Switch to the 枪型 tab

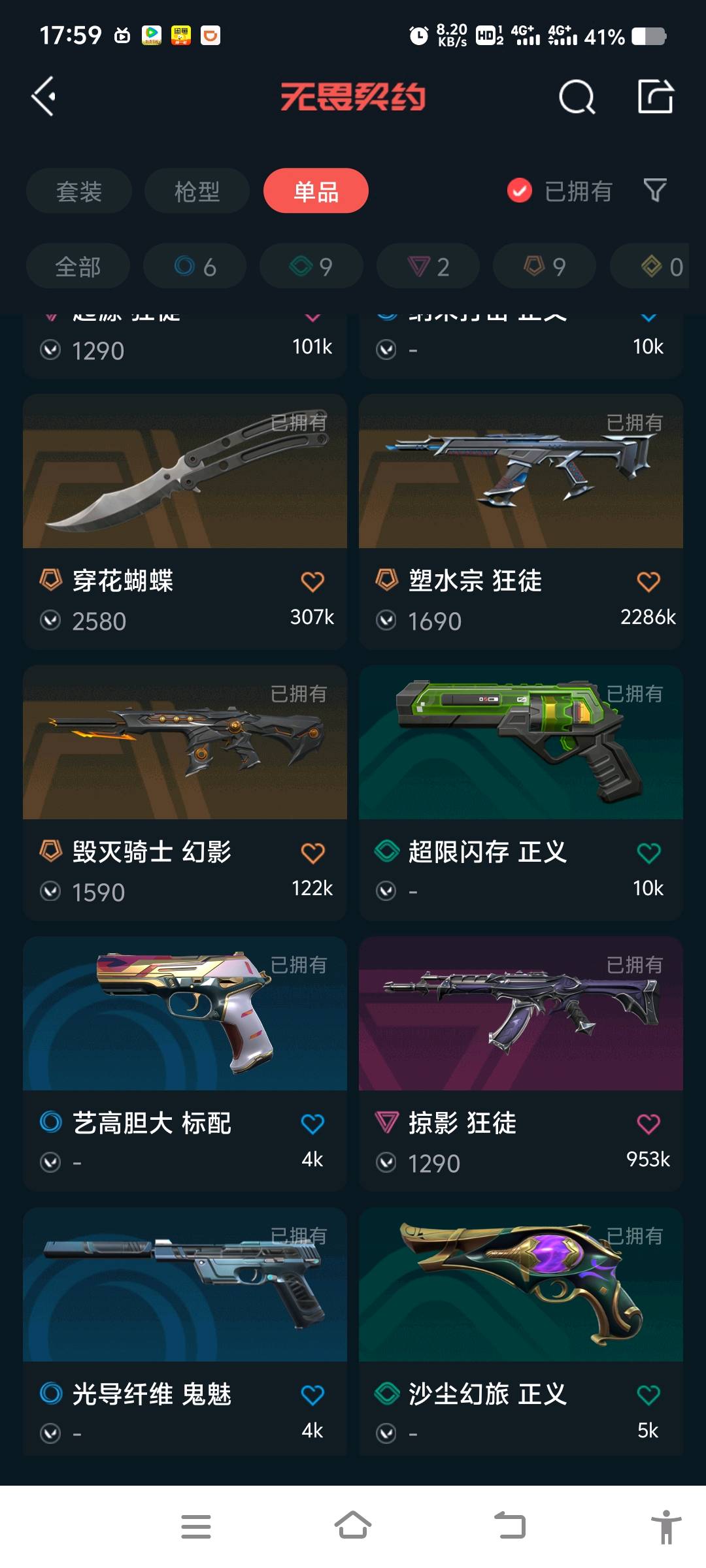[197, 191]
